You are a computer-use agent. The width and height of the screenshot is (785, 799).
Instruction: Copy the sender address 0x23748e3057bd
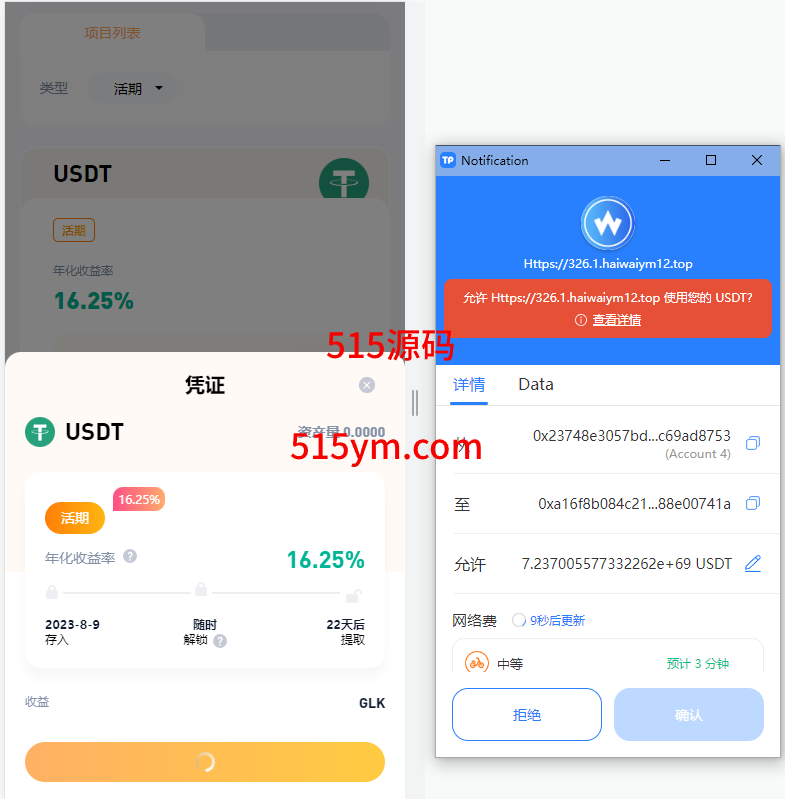[753, 443]
